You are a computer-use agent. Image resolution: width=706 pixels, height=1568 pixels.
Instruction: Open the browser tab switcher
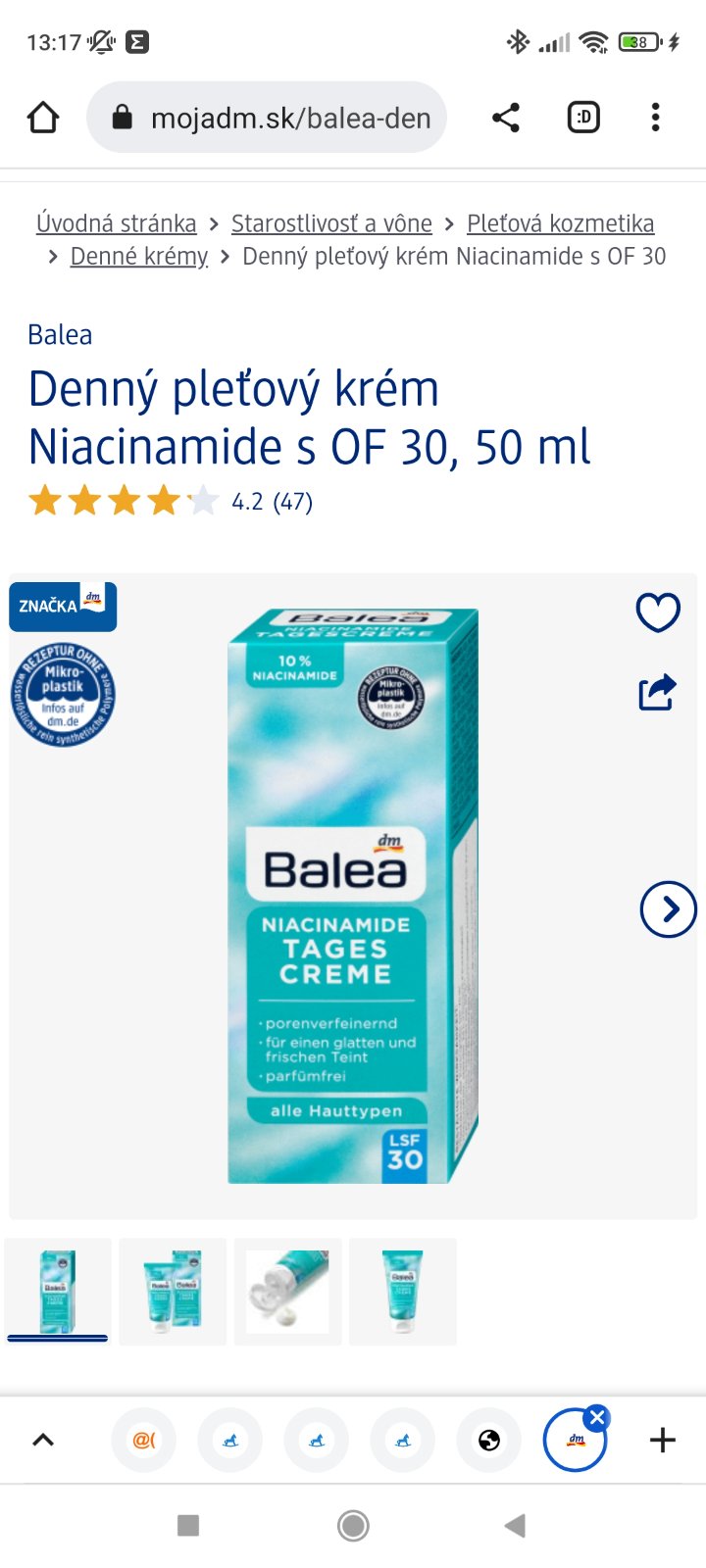tap(583, 119)
